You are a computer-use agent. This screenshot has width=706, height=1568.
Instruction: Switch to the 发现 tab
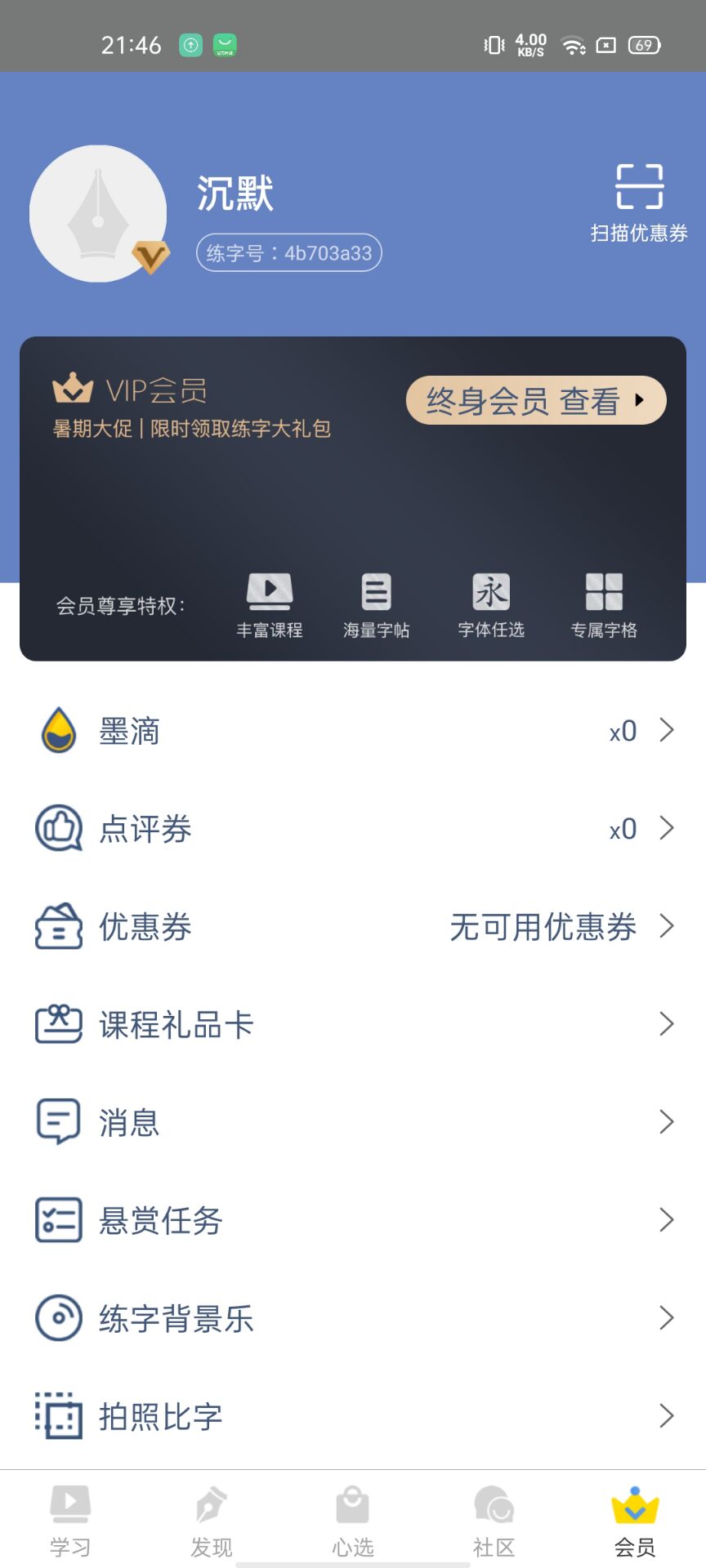click(212, 1520)
